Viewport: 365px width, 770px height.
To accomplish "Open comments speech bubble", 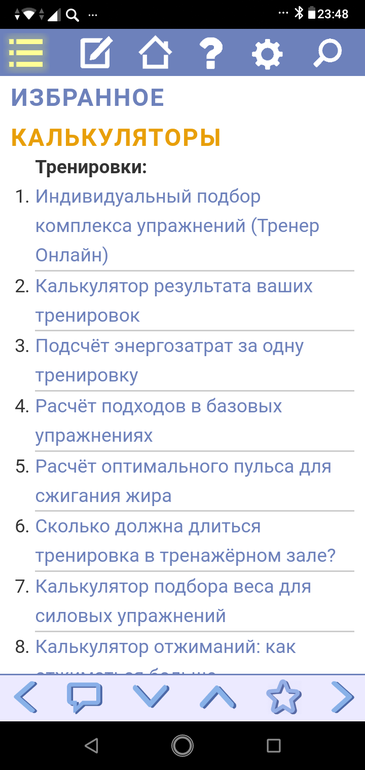I will pyautogui.click(x=84, y=698).
